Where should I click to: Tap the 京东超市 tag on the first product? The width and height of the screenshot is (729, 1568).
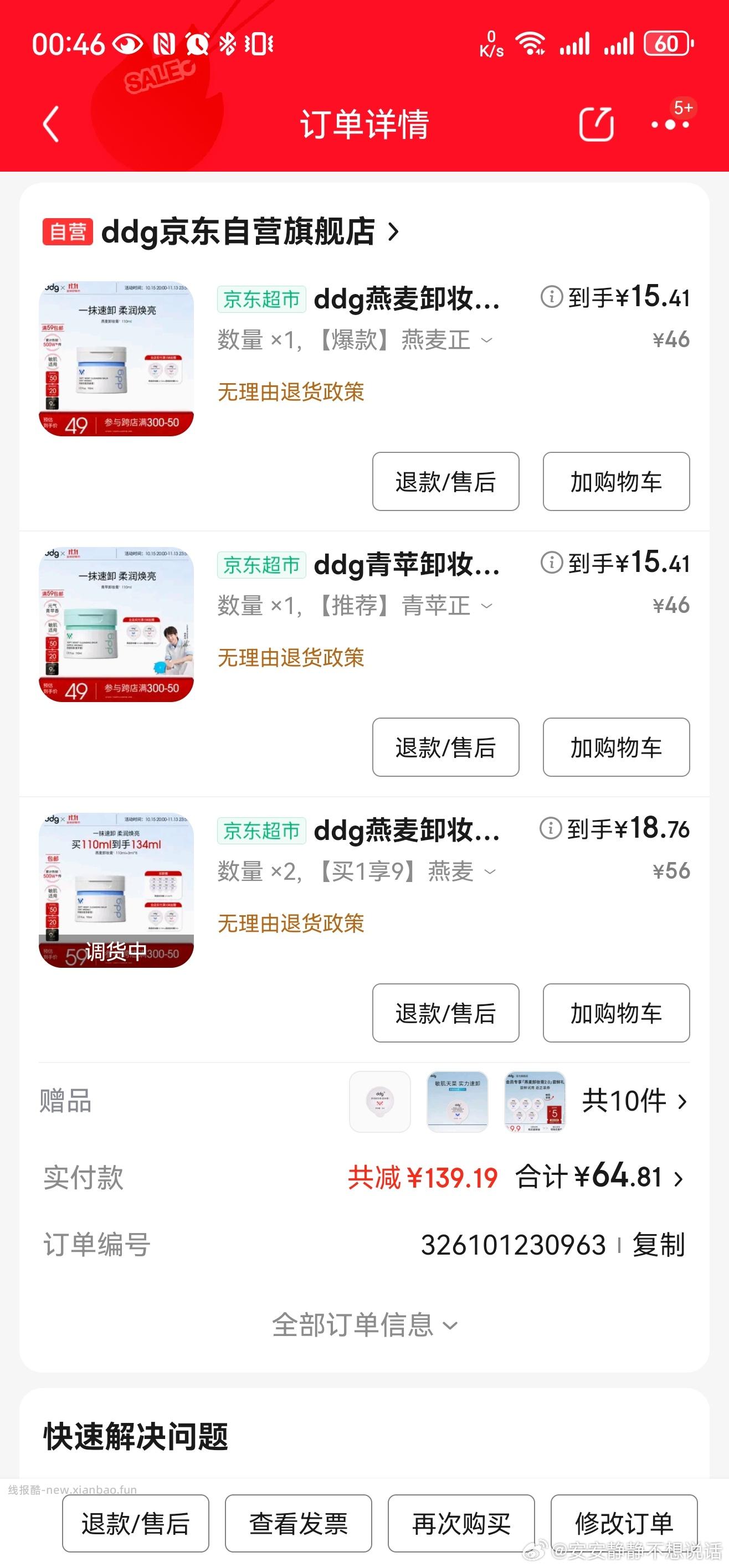(x=261, y=298)
